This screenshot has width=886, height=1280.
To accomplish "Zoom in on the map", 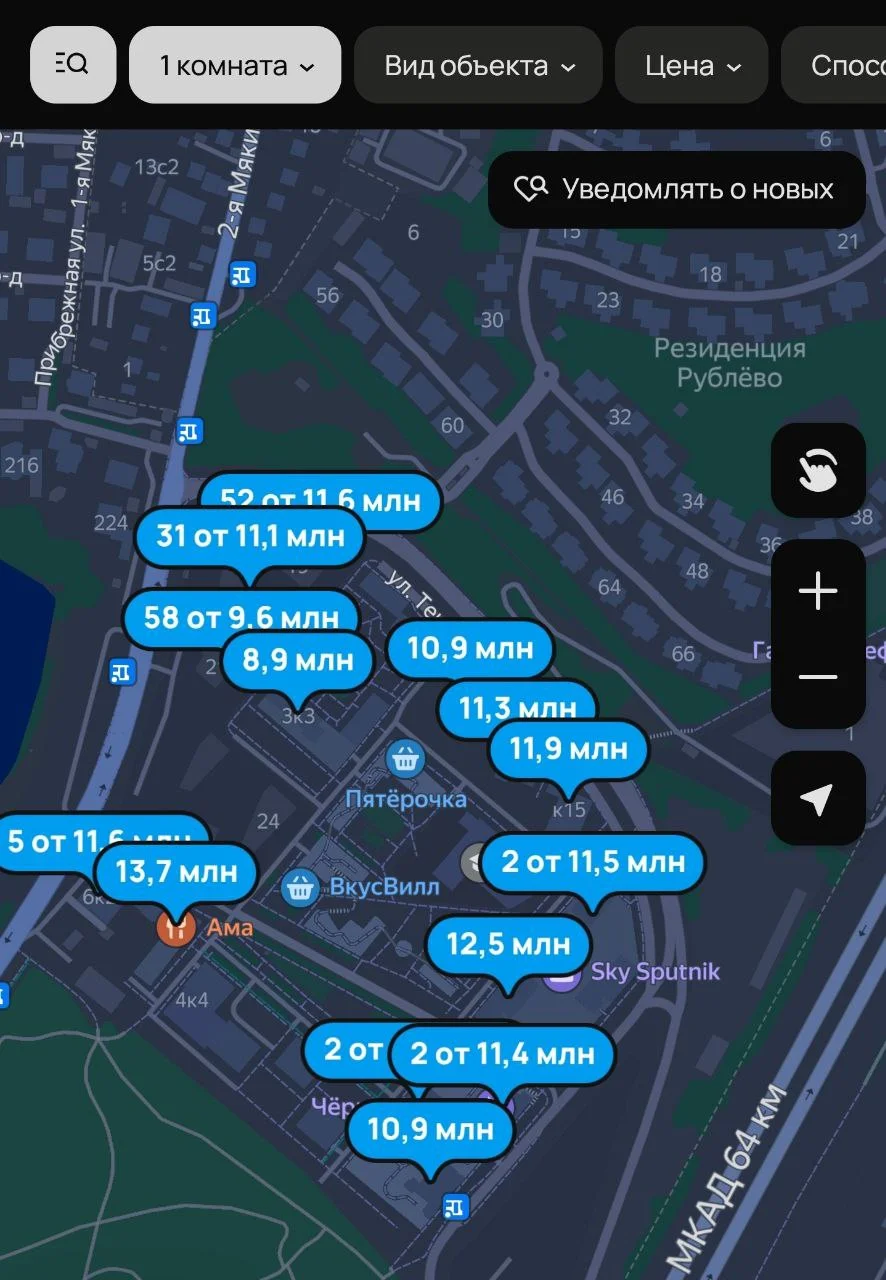I will [x=817, y=591].
